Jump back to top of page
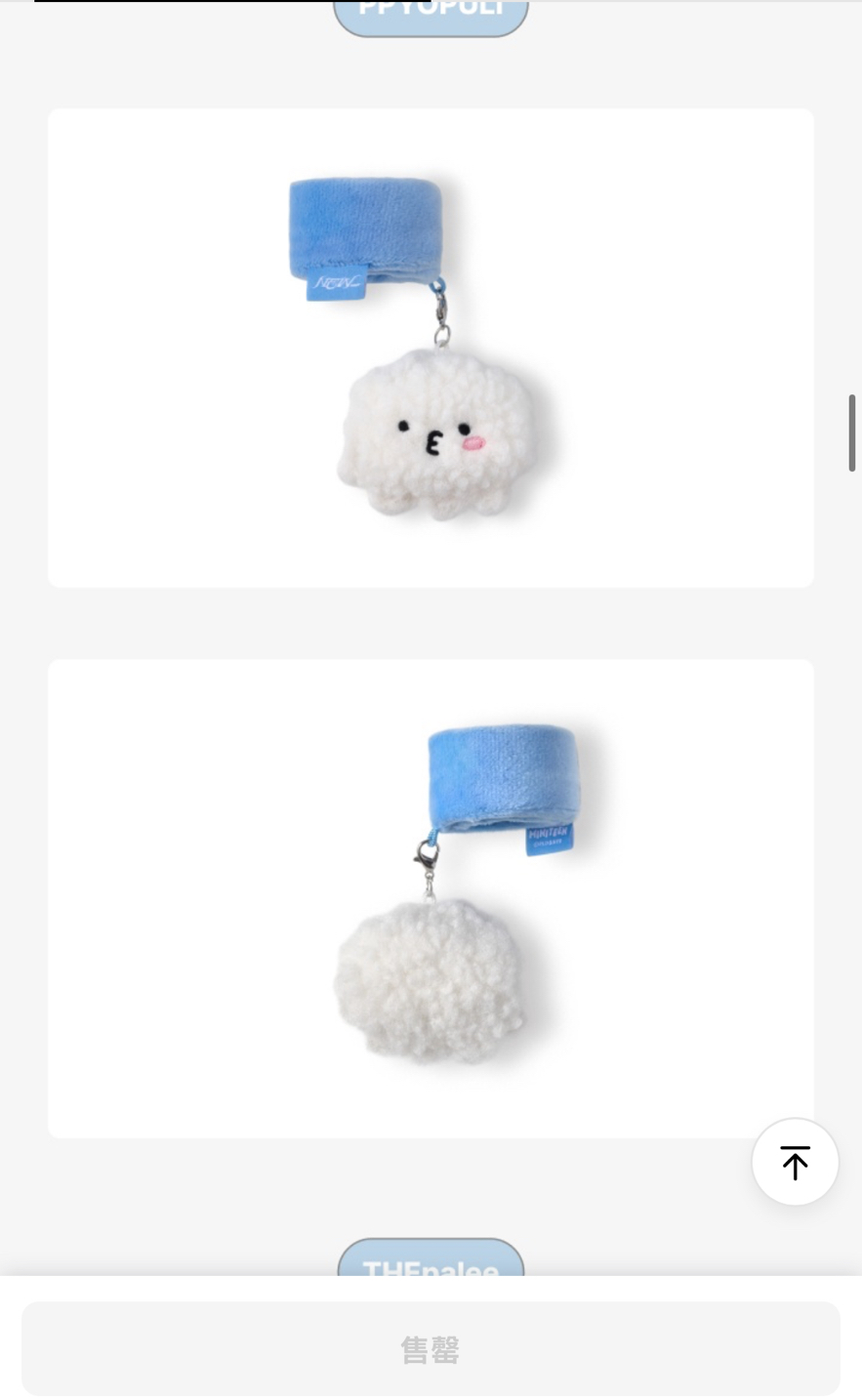Image resolution: width=862 pixels, height=1400 pixels. tap(795, 1162)
